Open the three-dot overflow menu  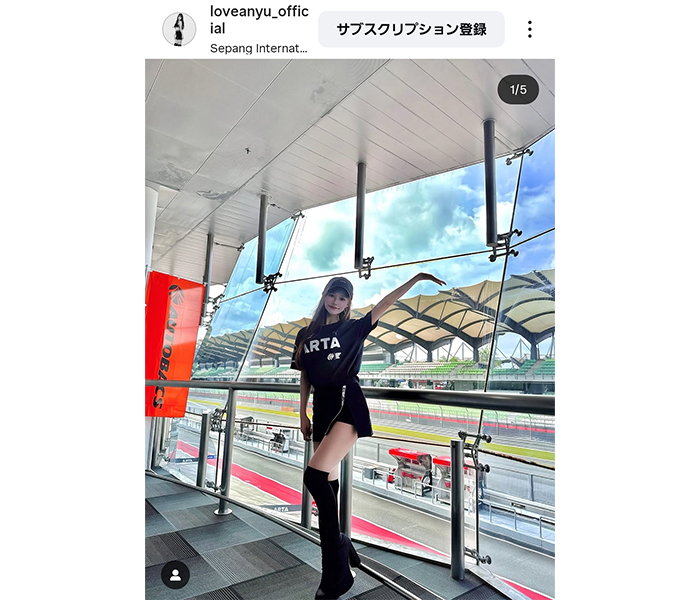pyautogui.click(x=529, y=29)
